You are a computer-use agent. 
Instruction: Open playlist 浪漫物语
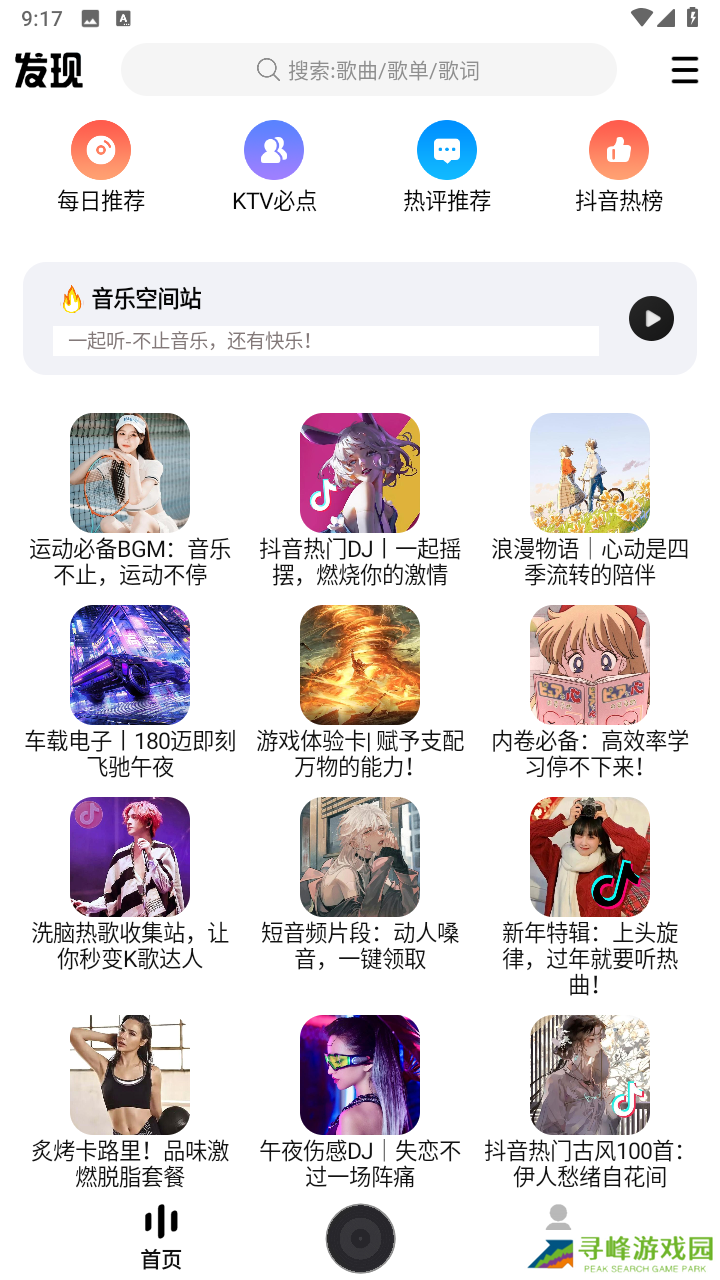coord(590,473)
